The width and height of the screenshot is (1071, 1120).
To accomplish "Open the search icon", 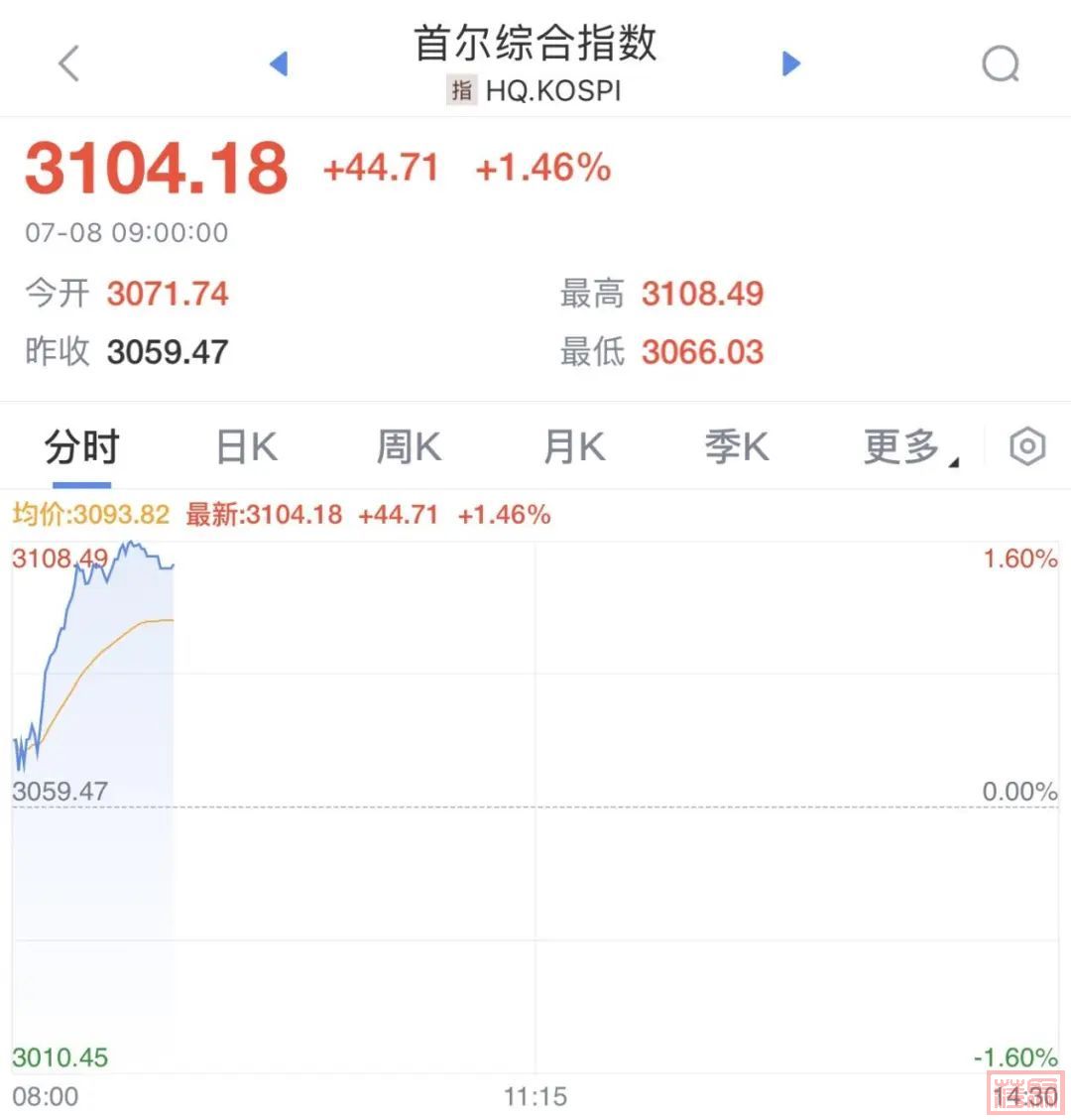I will pyautogui.click(x=1000, y=65).
